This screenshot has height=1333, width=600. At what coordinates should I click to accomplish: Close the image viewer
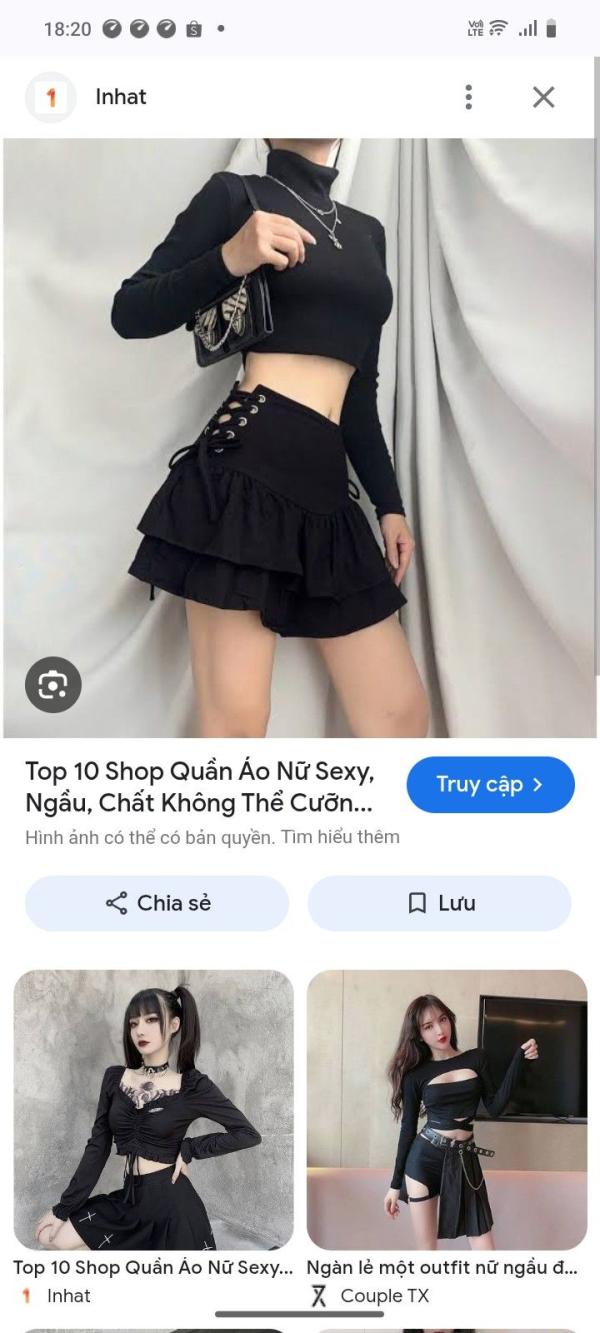click(543, 97)
